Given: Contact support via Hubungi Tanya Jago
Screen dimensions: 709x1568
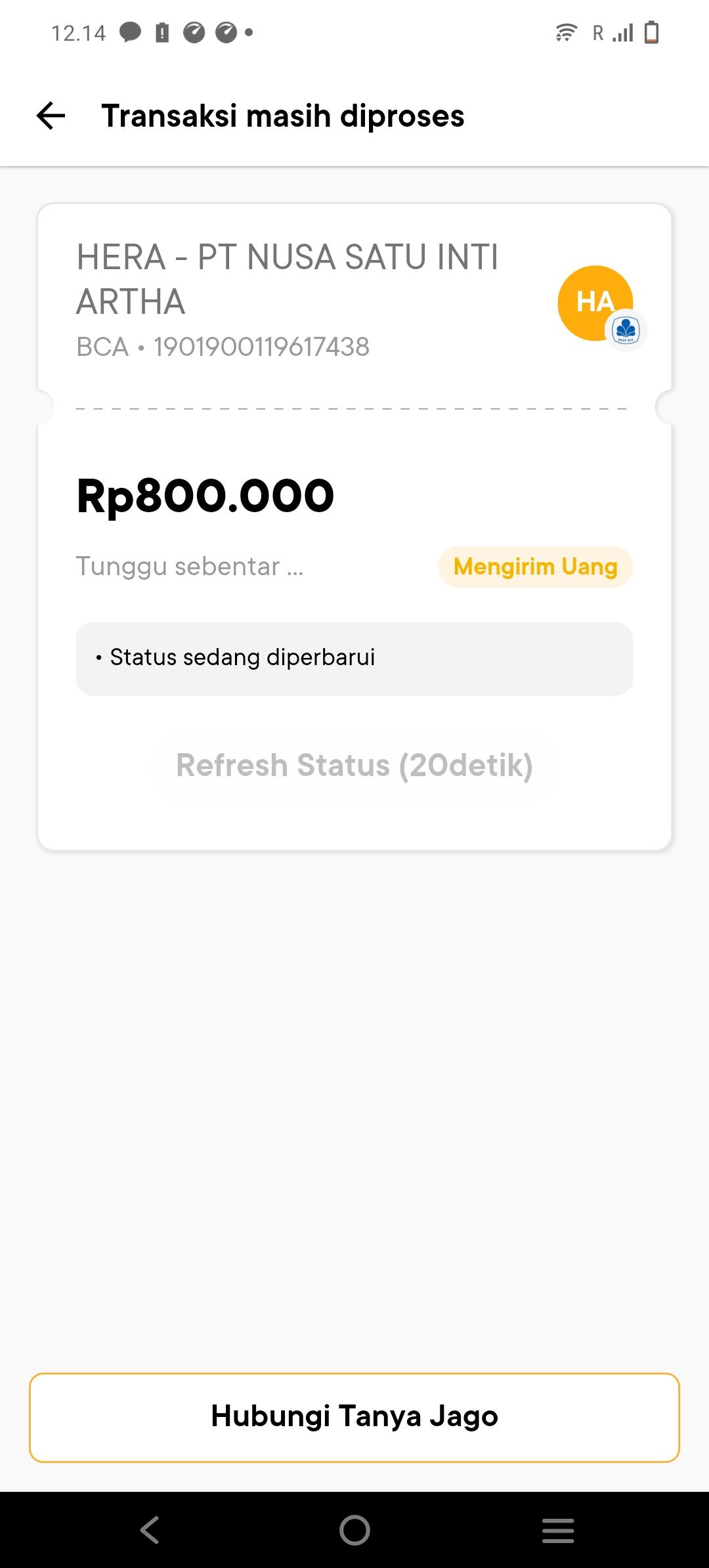Looking at the screenshot, I should [x=354, y=1417].
